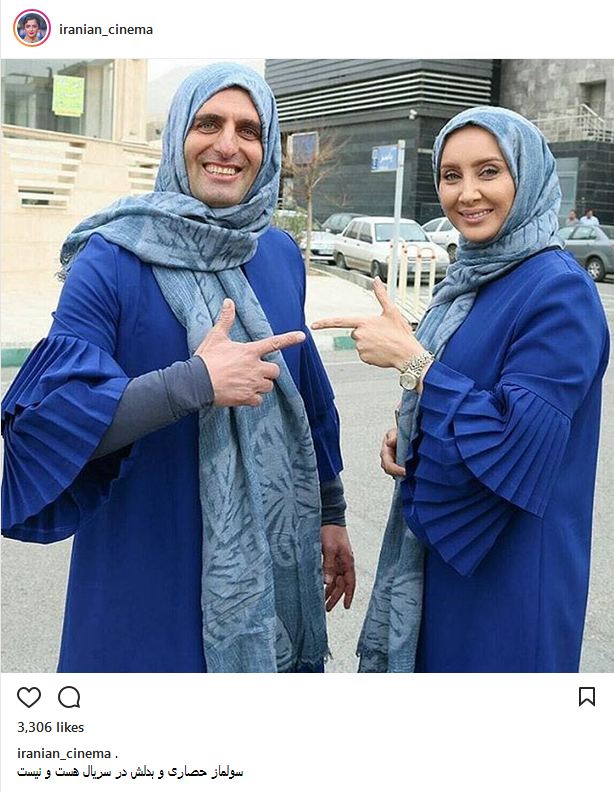Open comments via the speech bubble icon
This screenshot has width=614, height=792.
[x=69, y=697]
